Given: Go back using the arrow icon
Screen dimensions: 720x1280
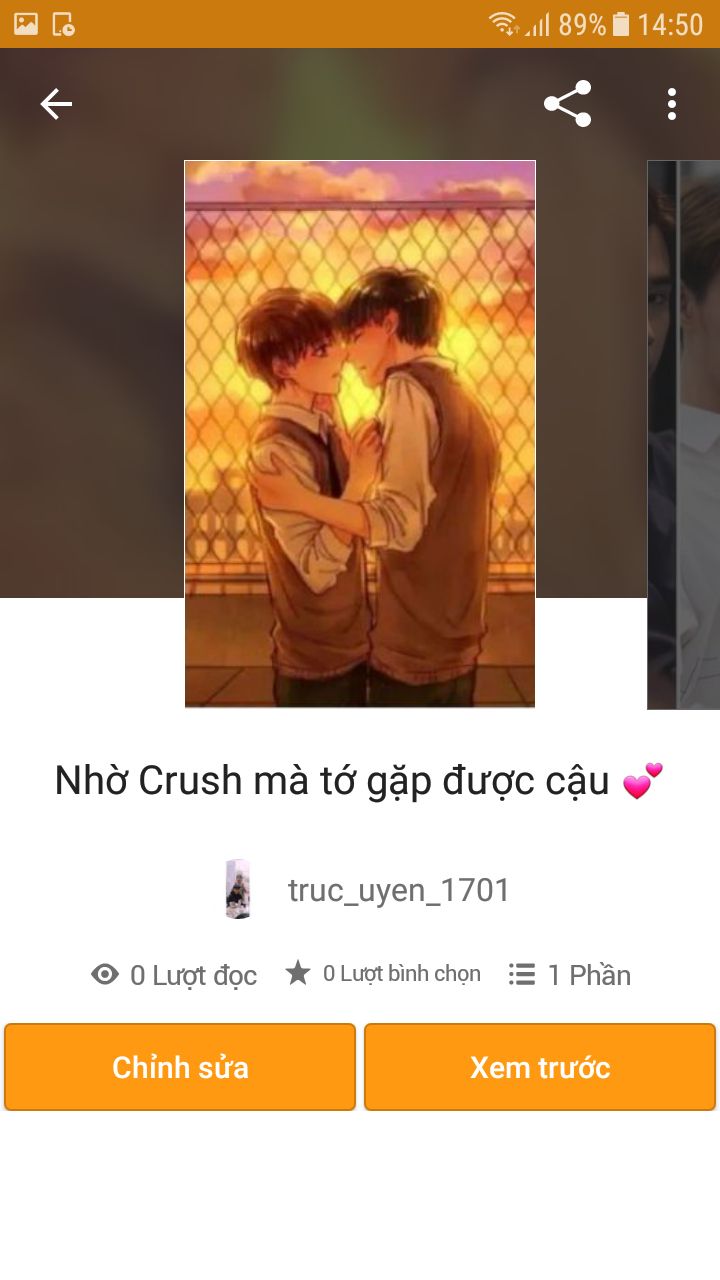Looking at the screenshot, I should click(x=56, y=104).
